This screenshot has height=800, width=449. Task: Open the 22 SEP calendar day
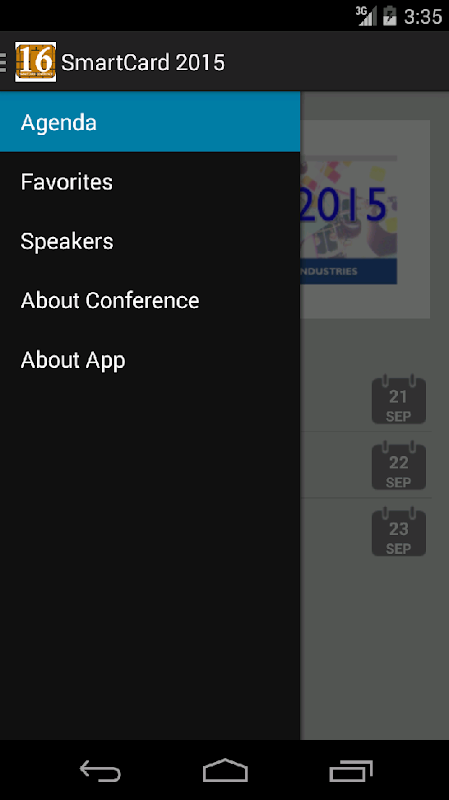click(x=398, y=466)
